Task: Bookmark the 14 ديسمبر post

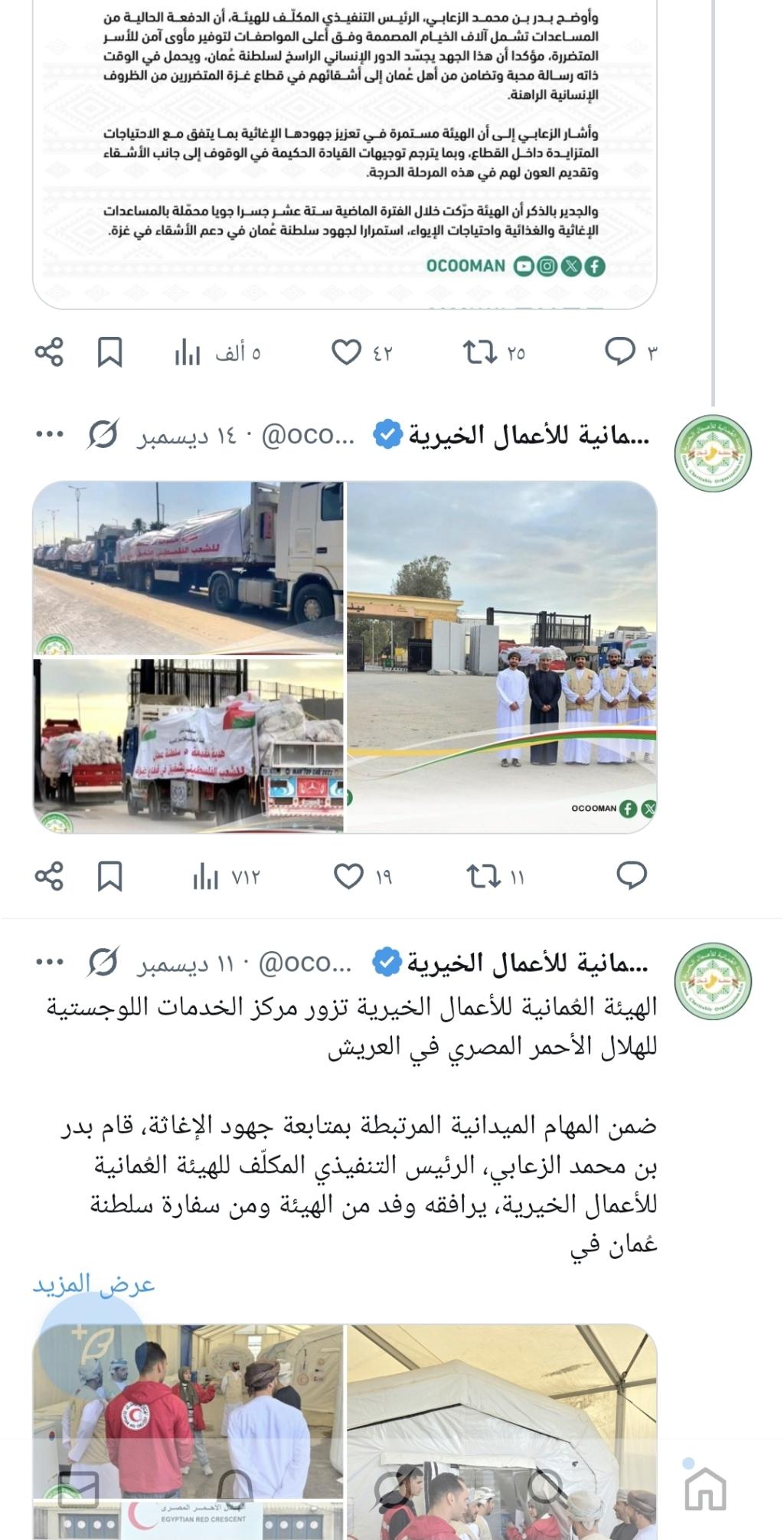Action: [109, 876]
